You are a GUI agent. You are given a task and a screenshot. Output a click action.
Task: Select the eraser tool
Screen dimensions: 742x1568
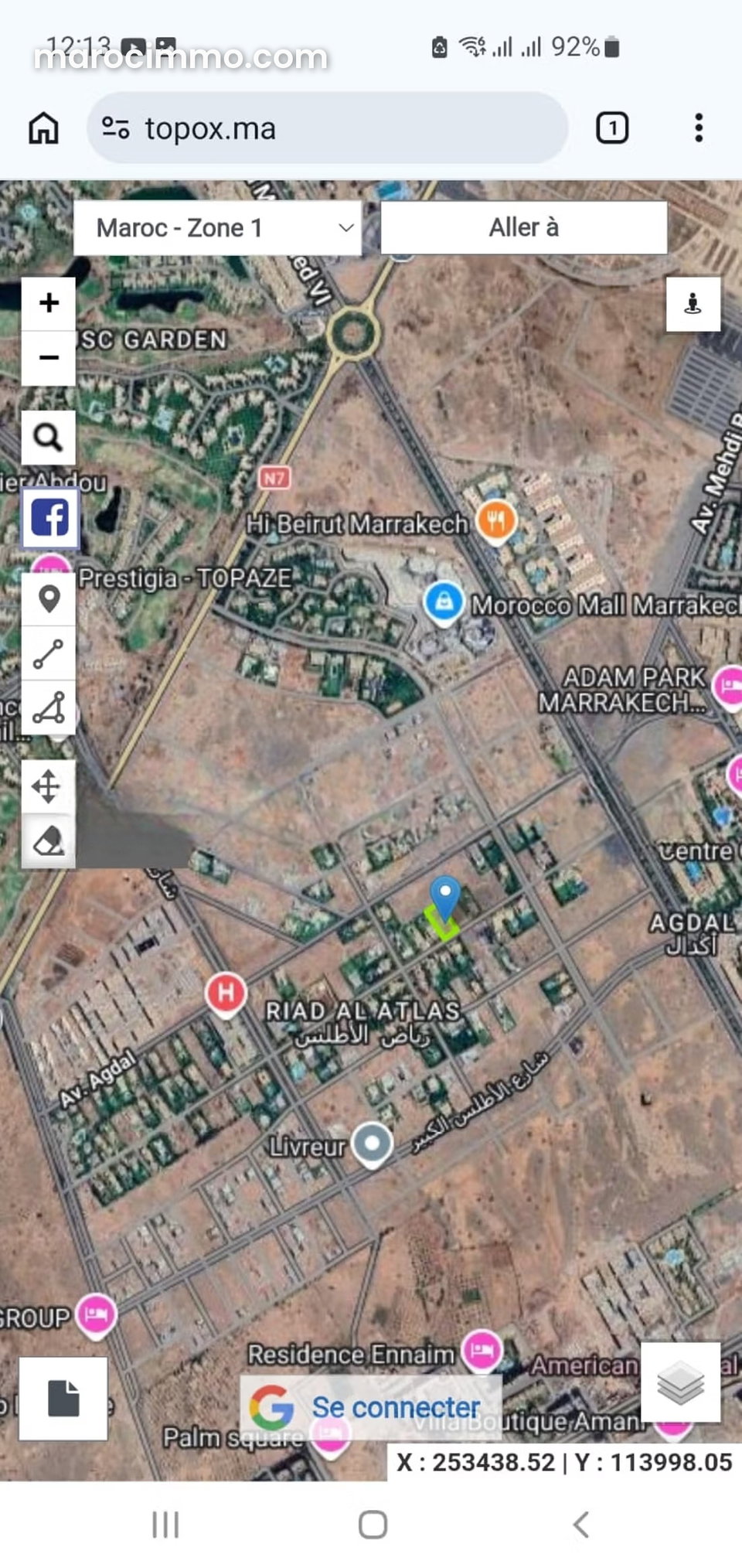[48, 841]
